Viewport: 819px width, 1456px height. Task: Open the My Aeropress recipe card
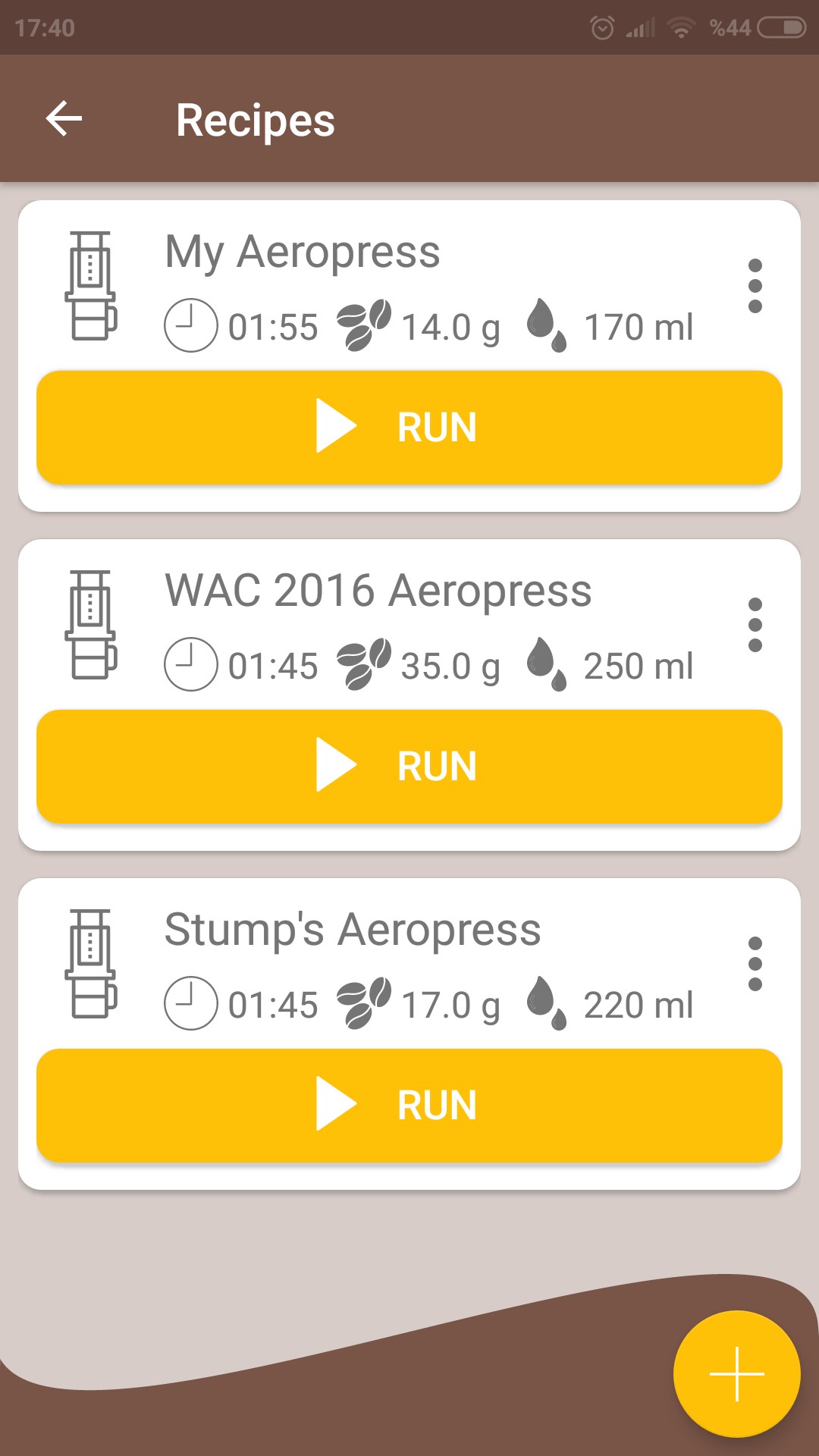tap(379, 254)
